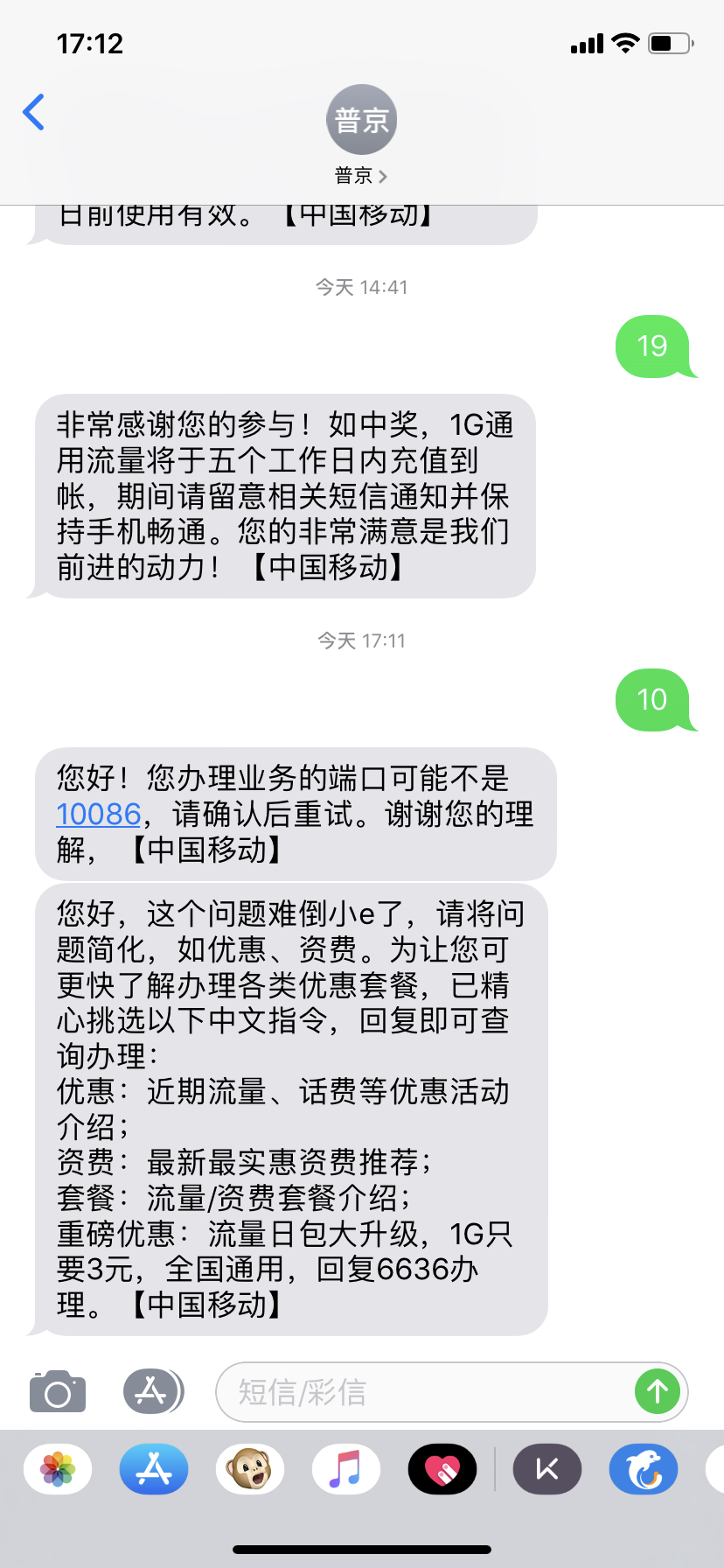Screen dimensions: 724x1568
Task: Open the camera to attach a photo
Action: coord(58,1391)
